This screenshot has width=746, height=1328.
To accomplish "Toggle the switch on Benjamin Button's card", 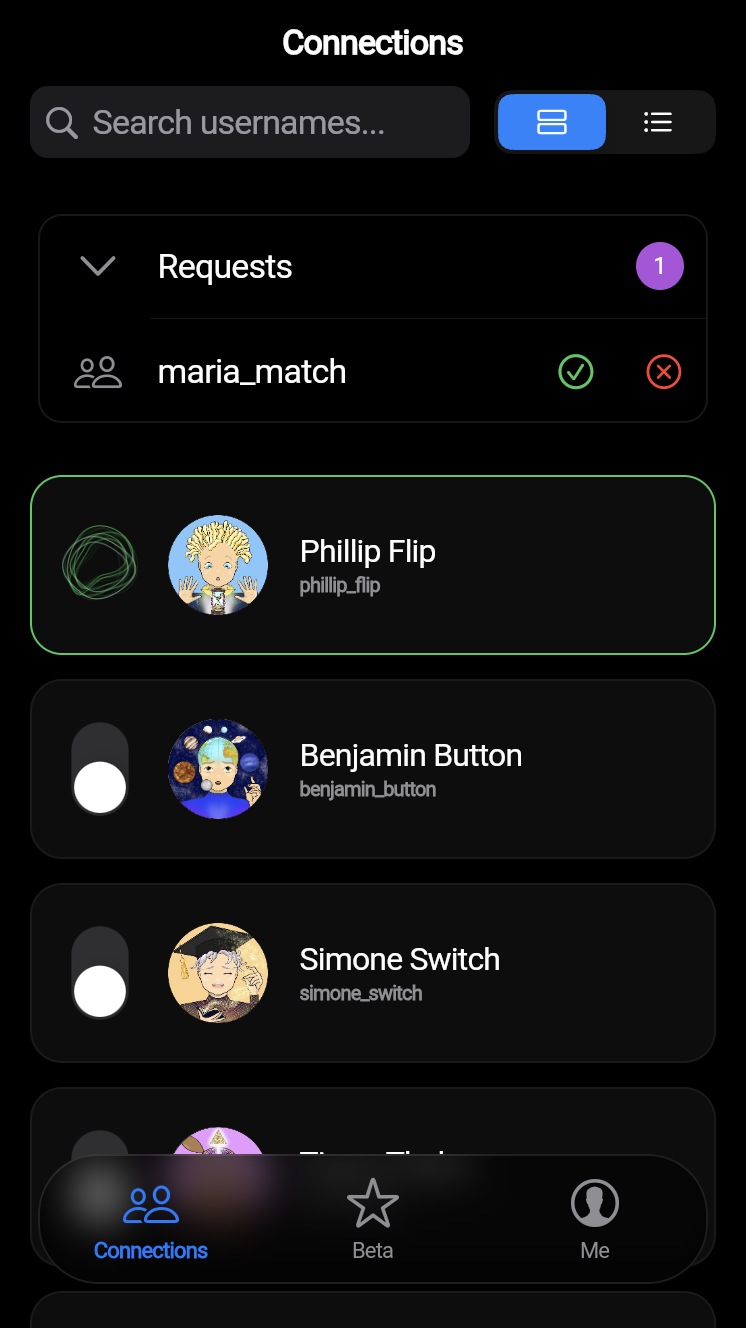I will 100,769.
